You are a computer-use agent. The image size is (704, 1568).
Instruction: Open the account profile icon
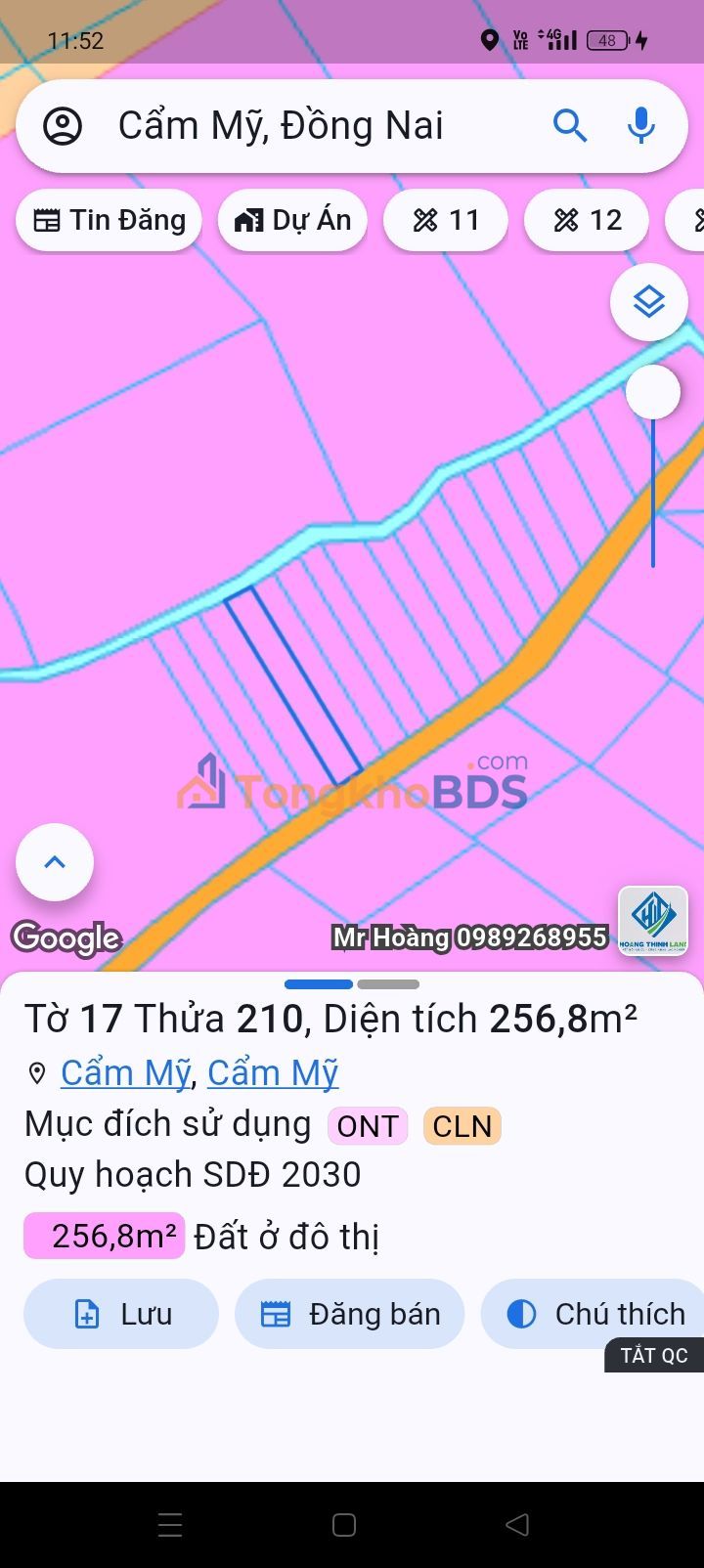(63, 126)
